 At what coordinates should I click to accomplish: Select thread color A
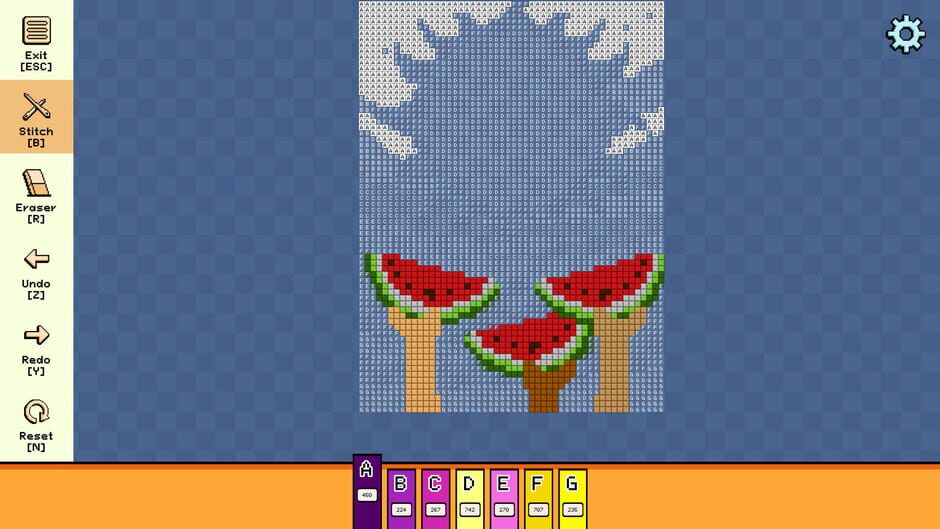[367, 490]
